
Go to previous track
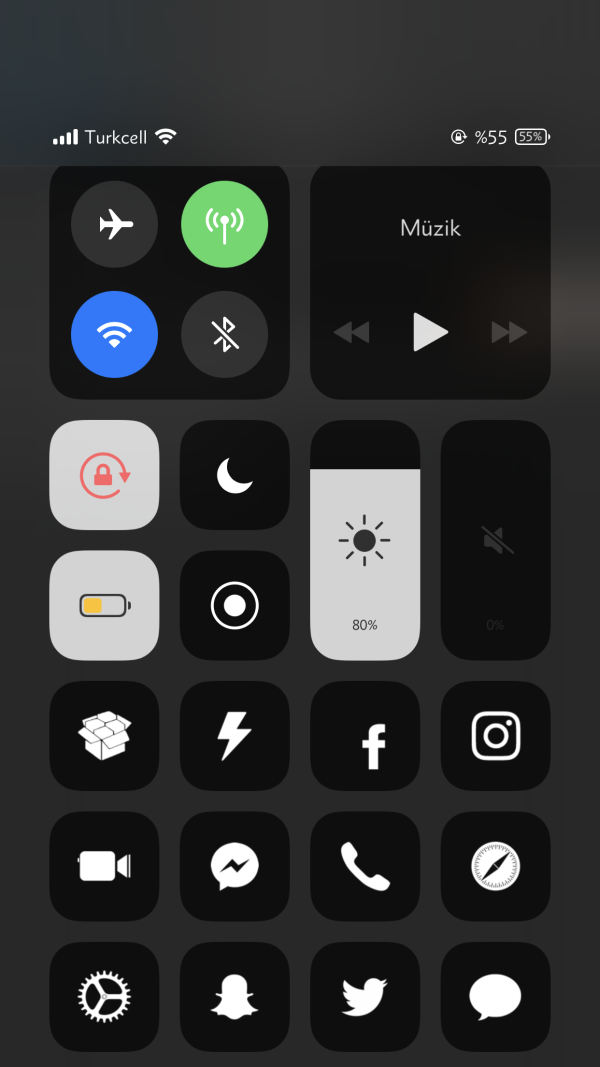351,332
